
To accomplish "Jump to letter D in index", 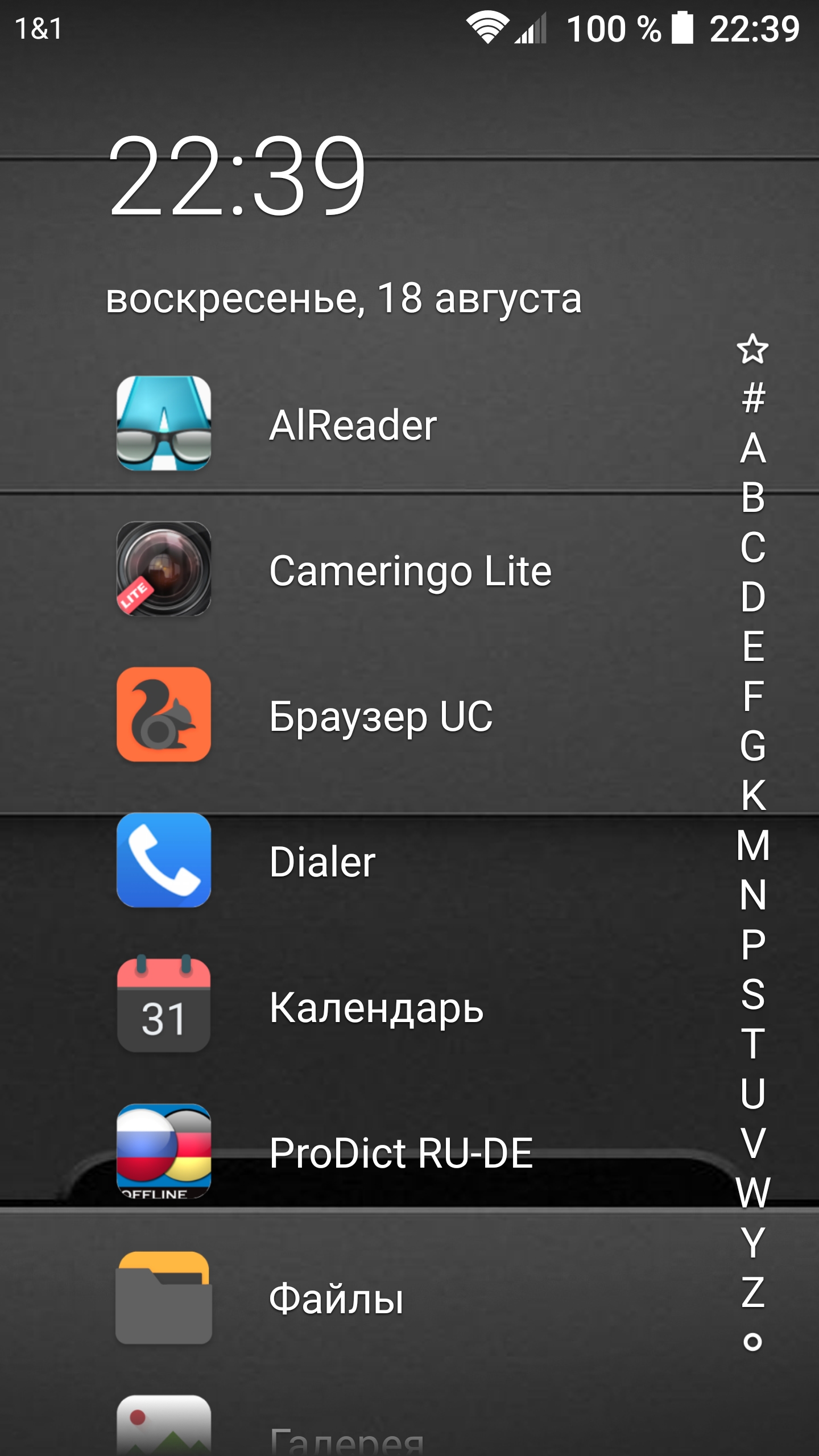I will coord(752,597).
